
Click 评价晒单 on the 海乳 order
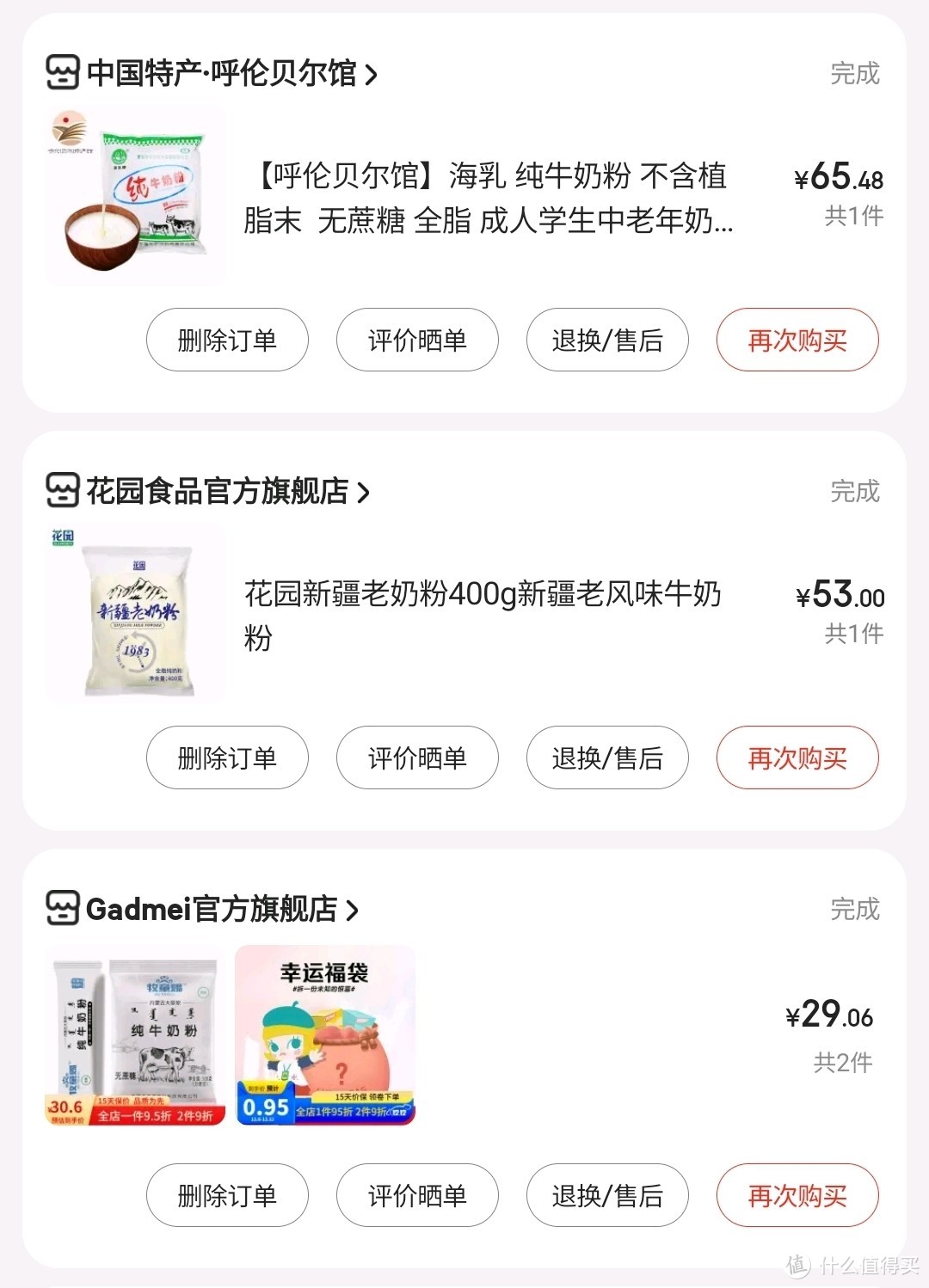(417, 340)
